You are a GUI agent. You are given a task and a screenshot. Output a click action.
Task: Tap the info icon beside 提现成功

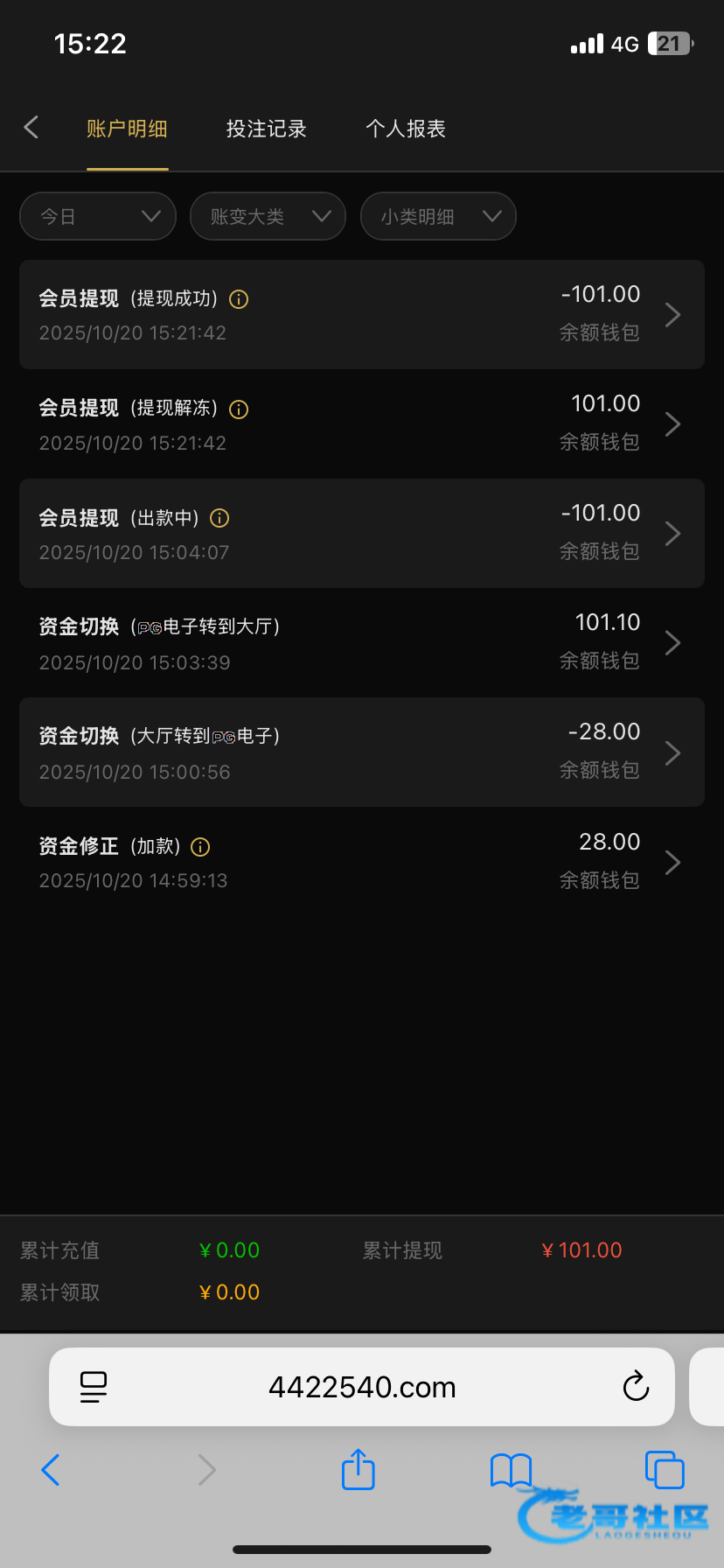pos(239,299)
